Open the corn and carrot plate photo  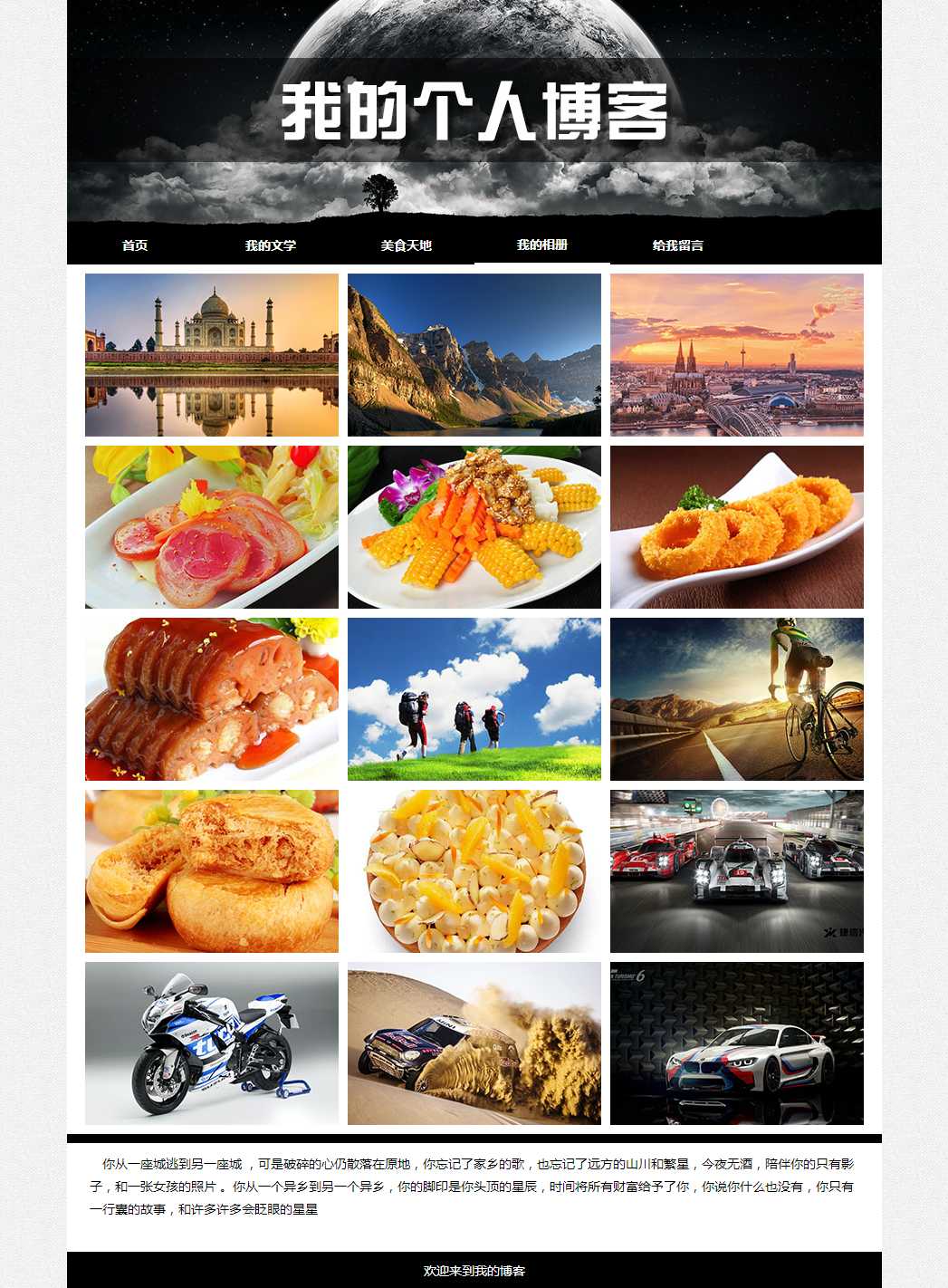click(474, 527)
